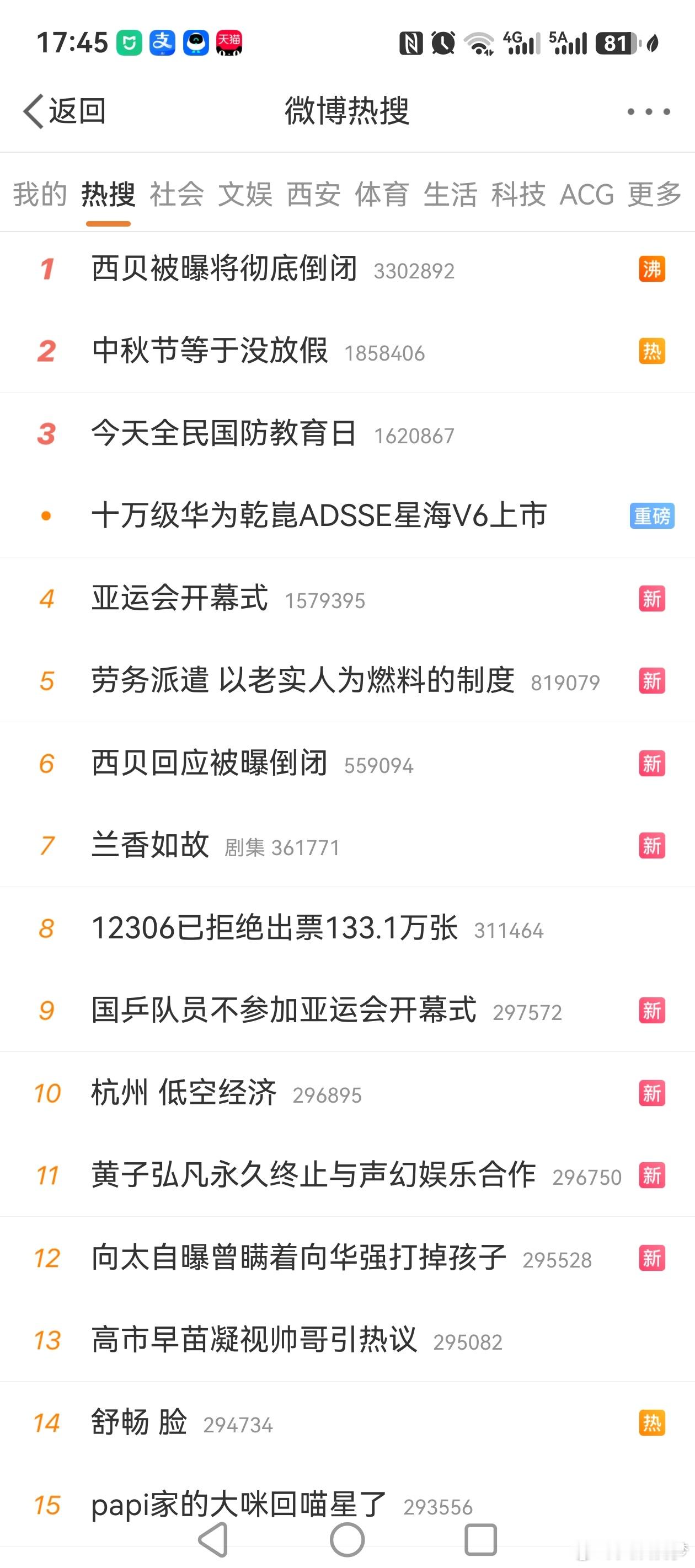Open the 西安 local tab
Viewport: 695px width, 1568px height.
[314, 195]
